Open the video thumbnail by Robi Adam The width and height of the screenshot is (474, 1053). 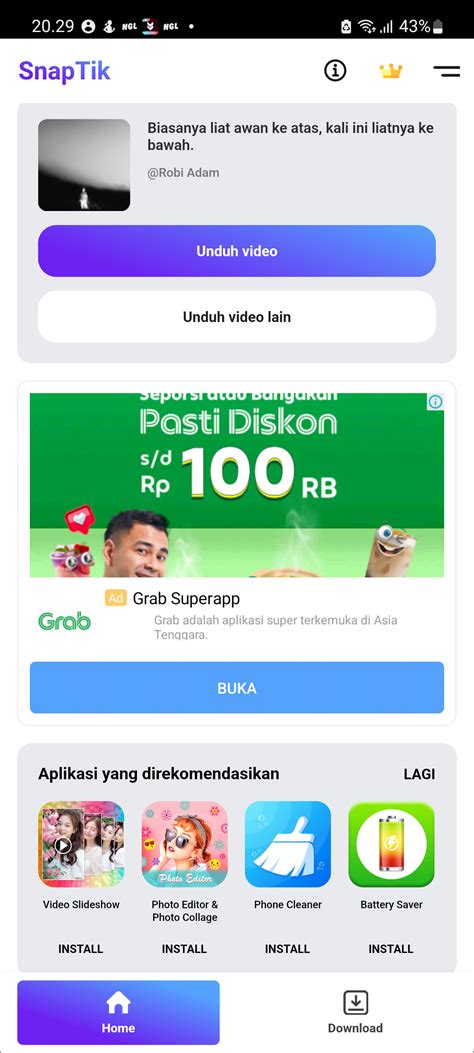(x=84, y=165)
